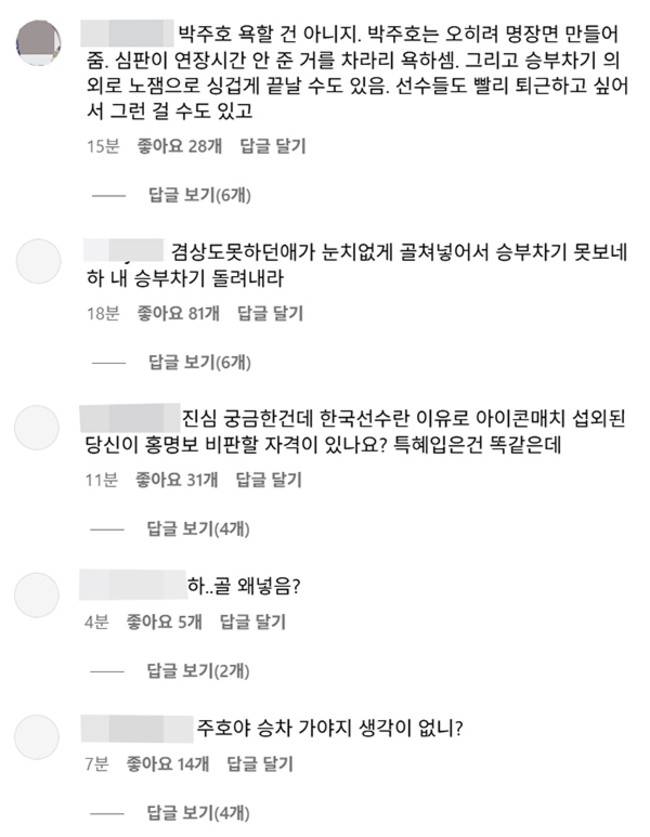Open the 좋아요 14개 likes list
Image resolution: width=650 pixels, height=837 pixels.
[167, 765]
